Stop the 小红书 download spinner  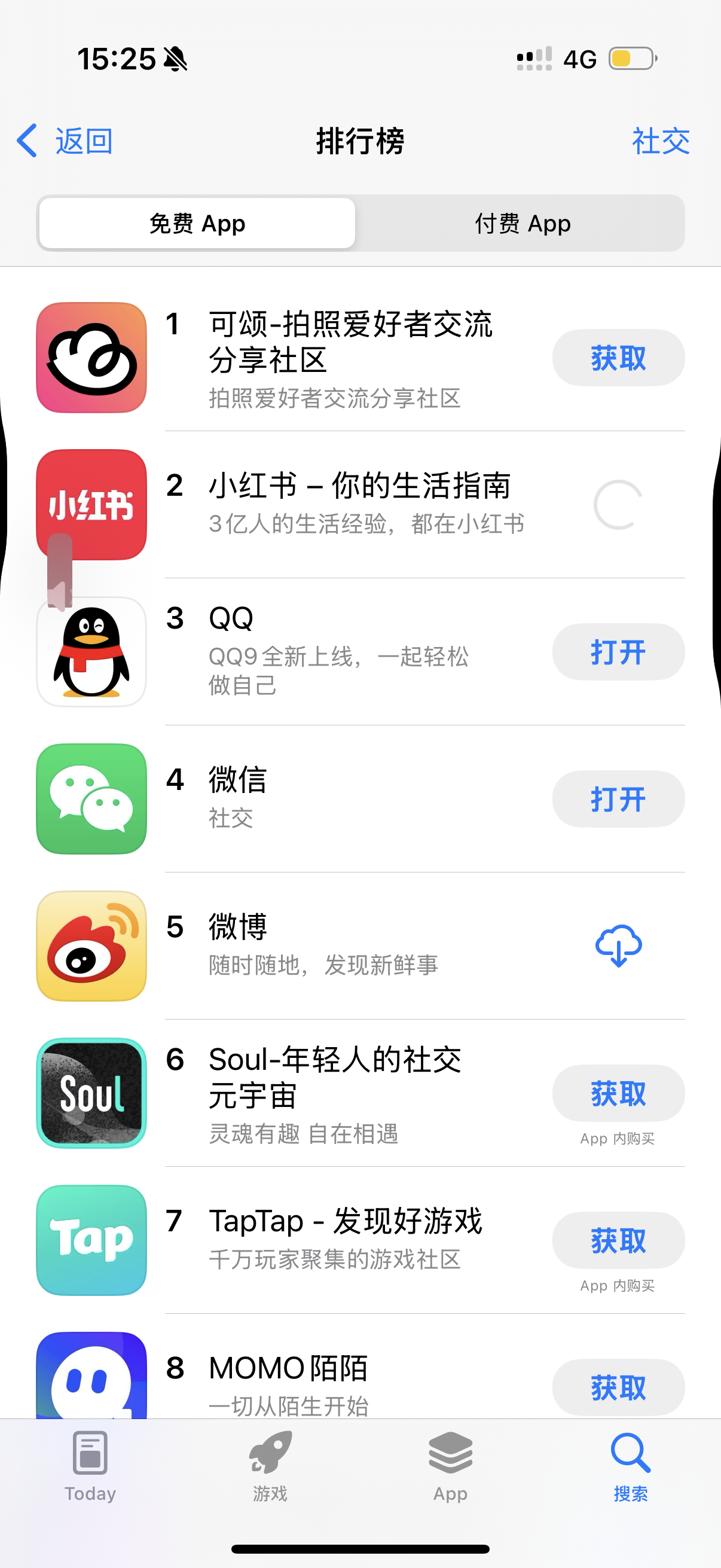[618, 505]
